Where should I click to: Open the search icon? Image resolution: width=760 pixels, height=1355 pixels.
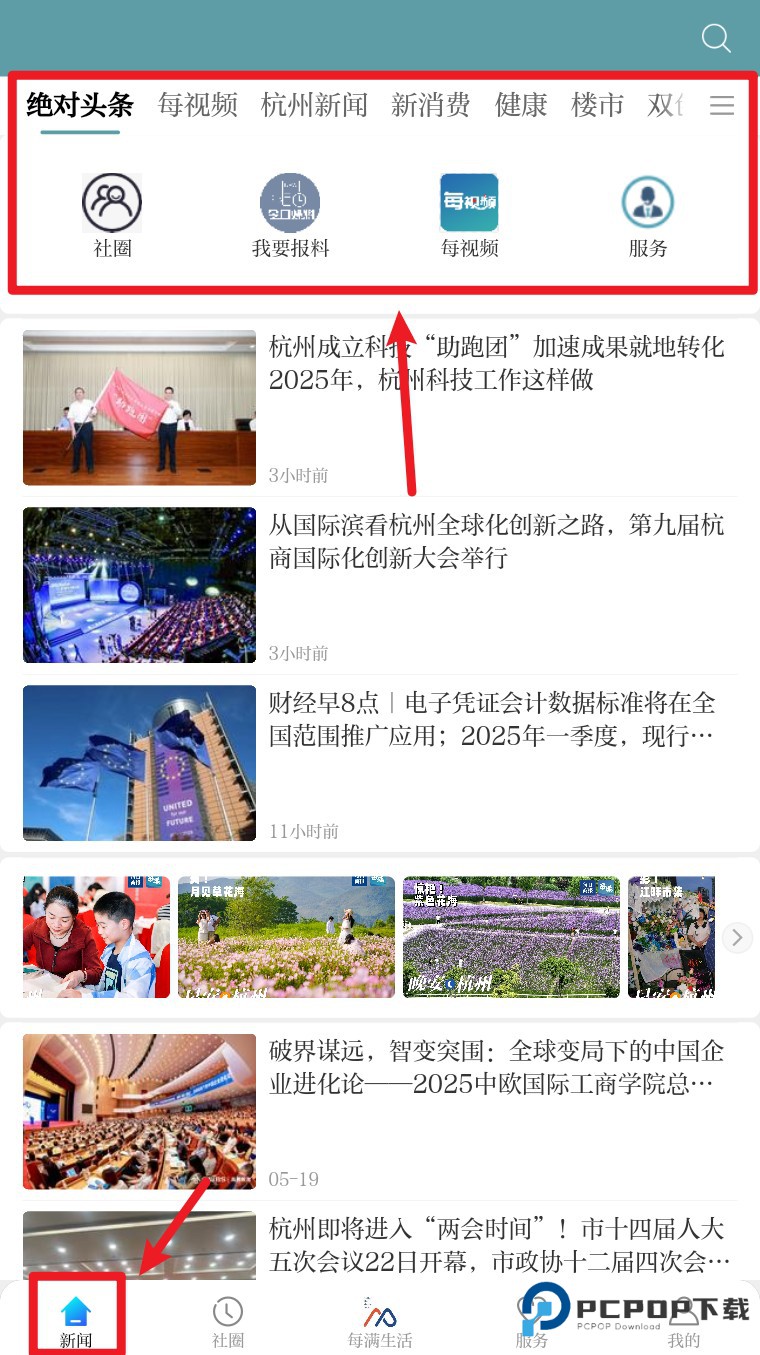716,39
